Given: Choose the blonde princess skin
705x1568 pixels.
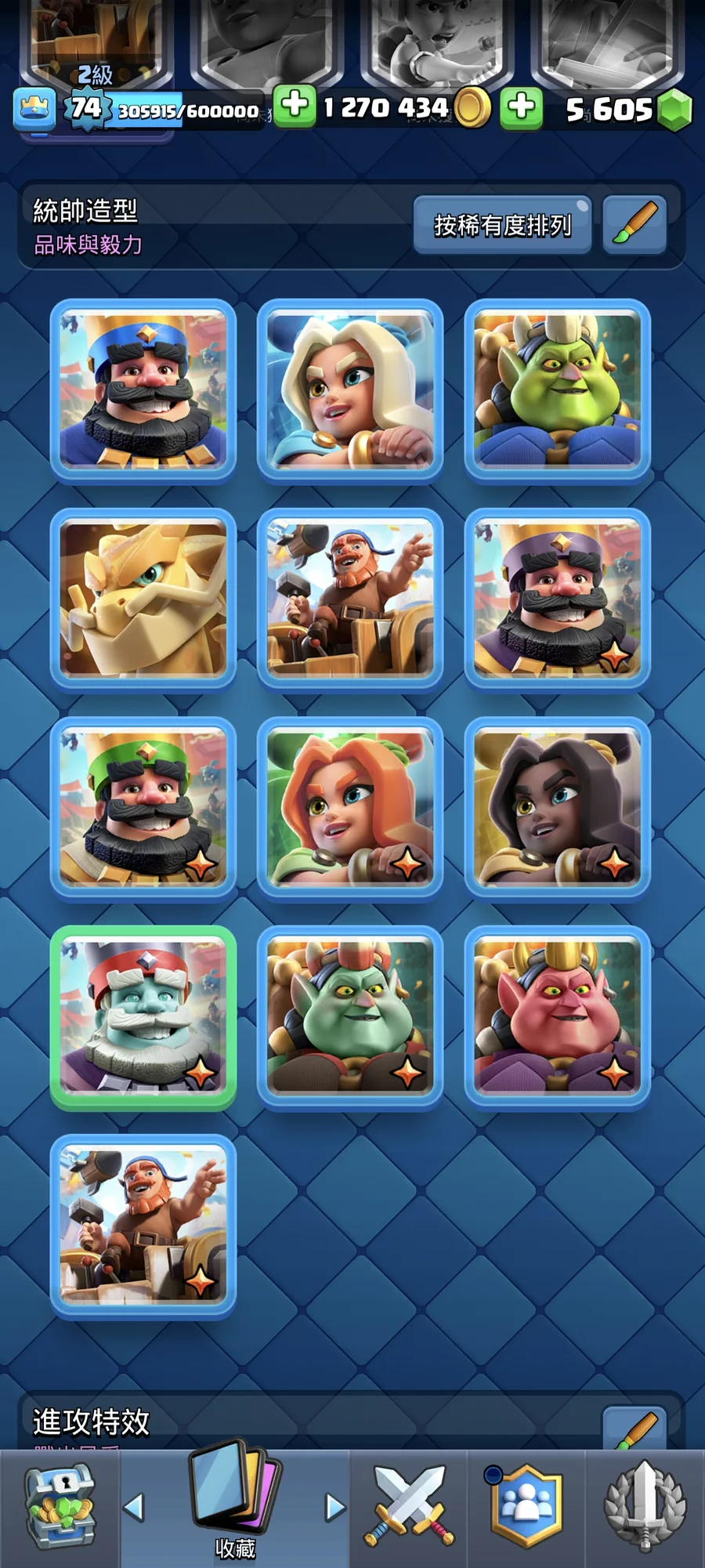Looking at the screenshot, I should (350, 390).
